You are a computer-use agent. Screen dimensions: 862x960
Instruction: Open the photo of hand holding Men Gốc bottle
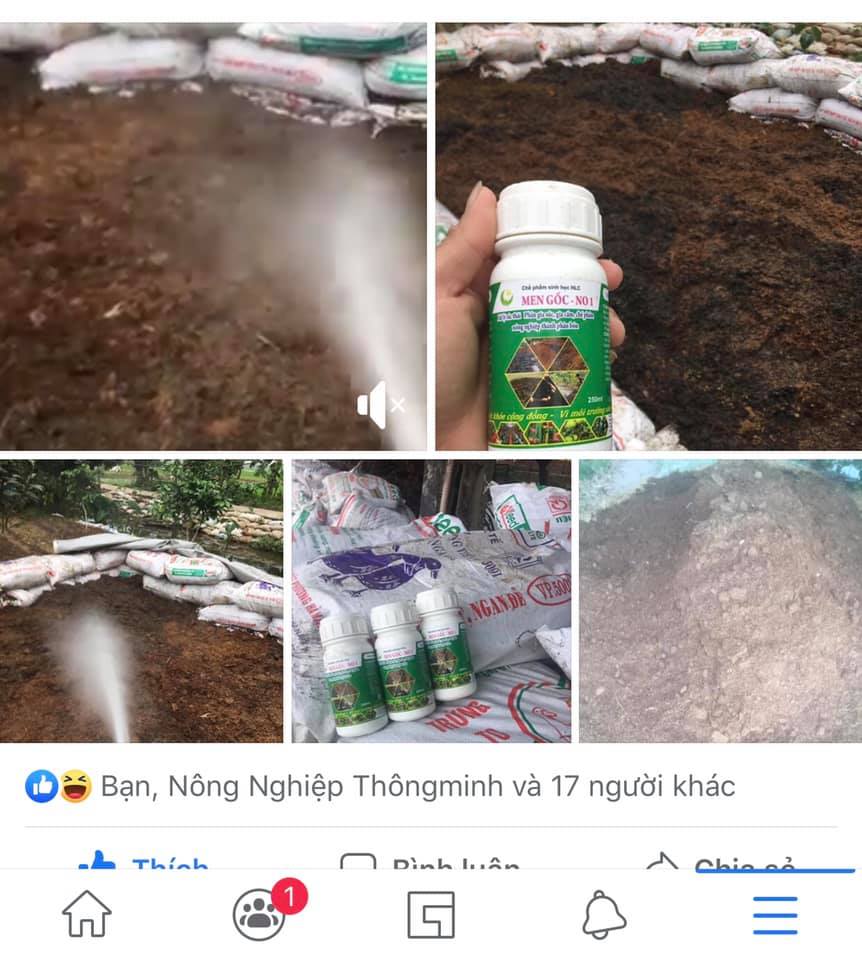pos(648,237)
